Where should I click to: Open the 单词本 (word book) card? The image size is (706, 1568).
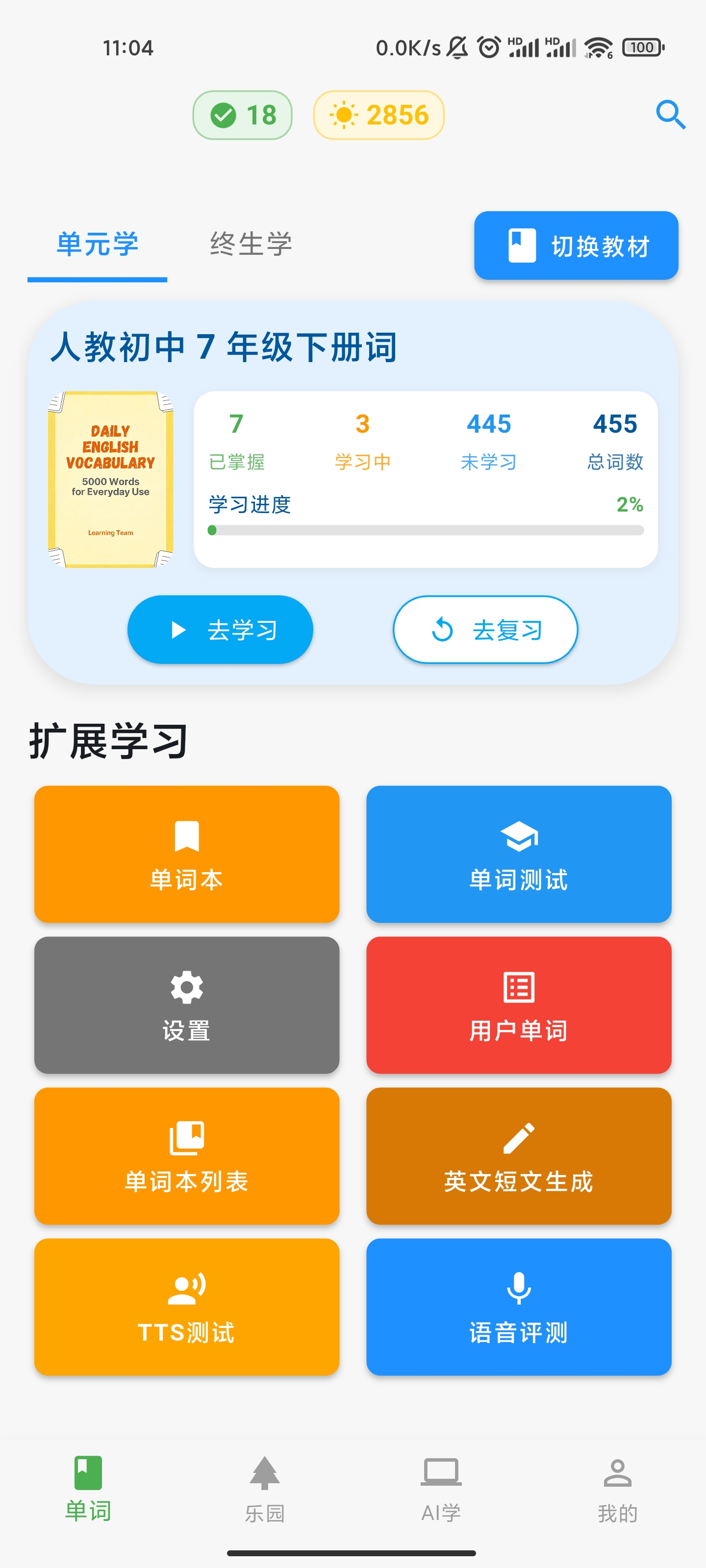coord(186,854)
